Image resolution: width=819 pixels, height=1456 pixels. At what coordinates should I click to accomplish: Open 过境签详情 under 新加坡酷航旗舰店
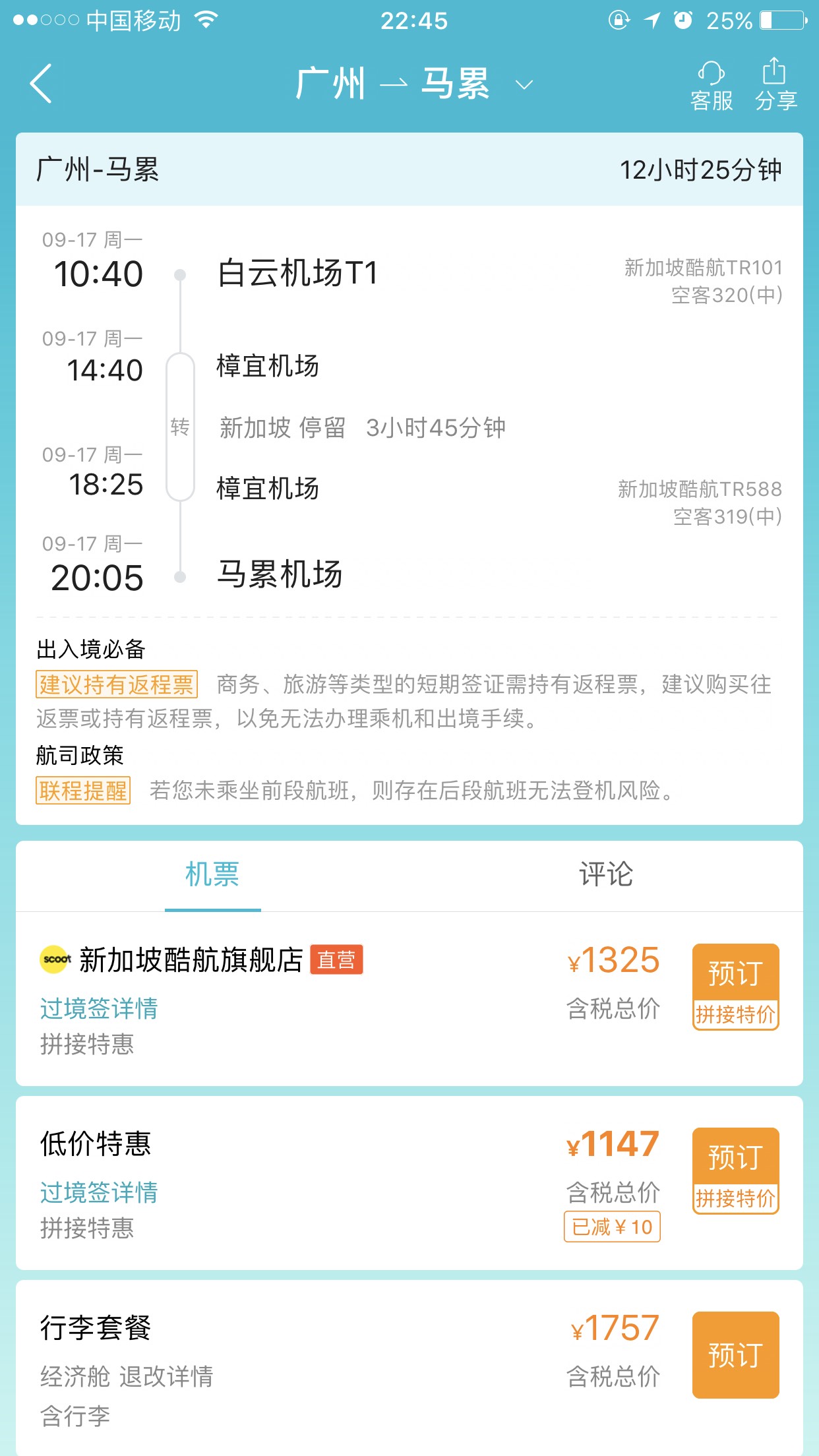pyautogui.click(x=99, y=1009)
